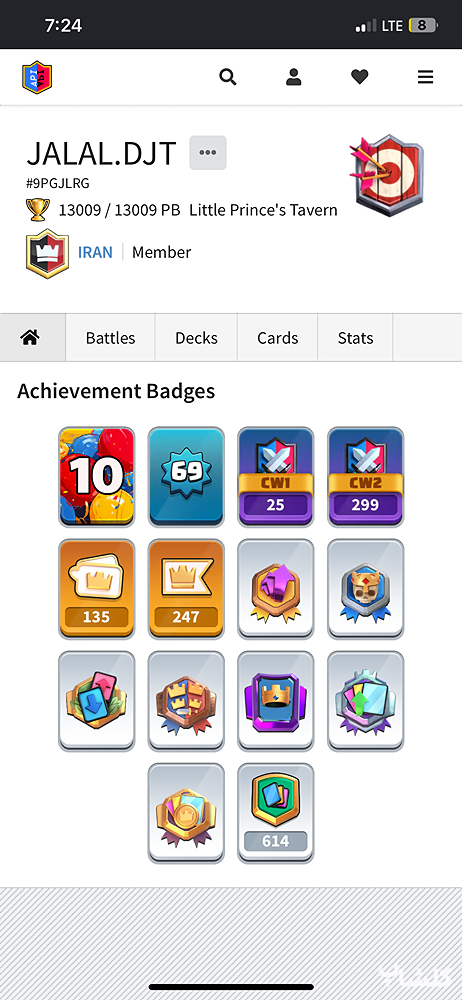Switch to the Decks tab

[197, 337]
